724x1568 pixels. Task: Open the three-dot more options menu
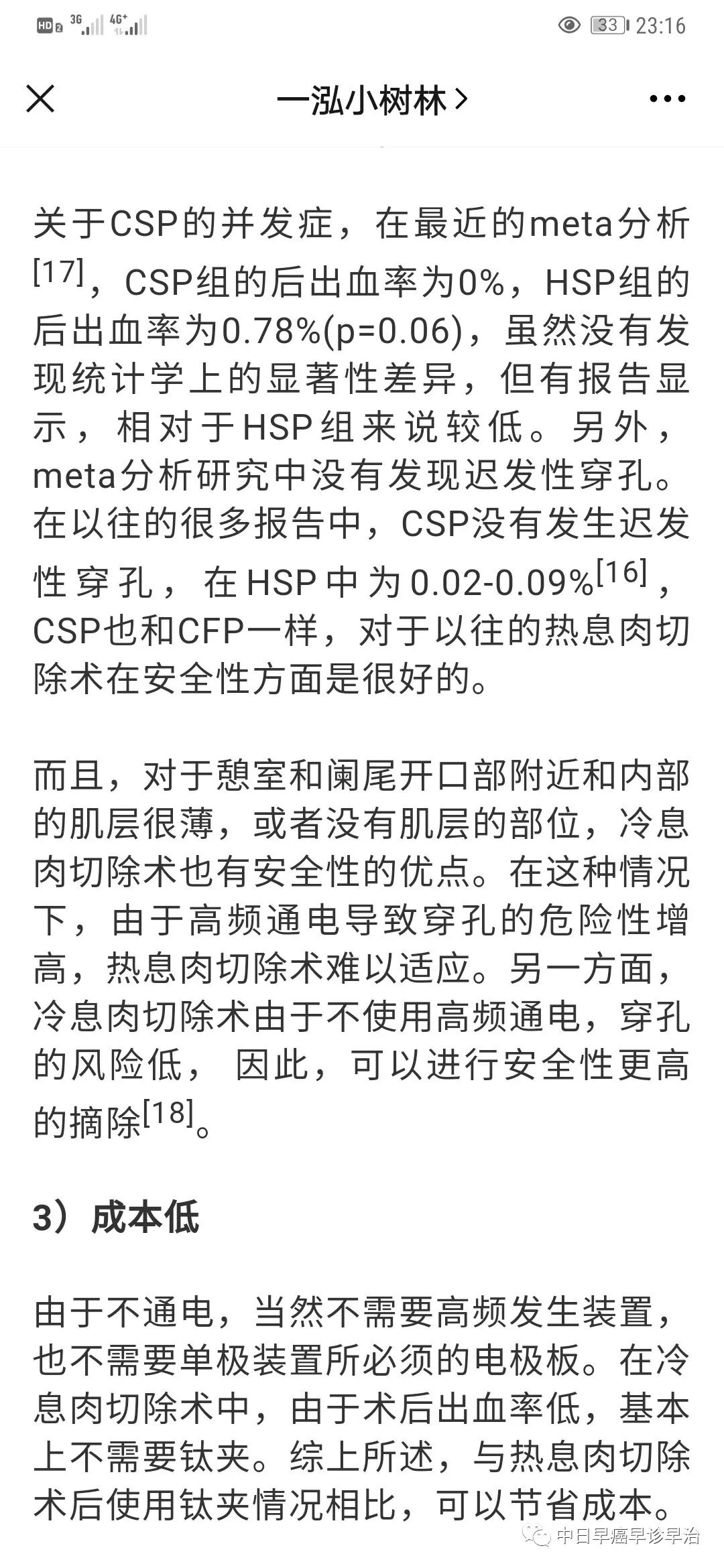pos(668,99)
